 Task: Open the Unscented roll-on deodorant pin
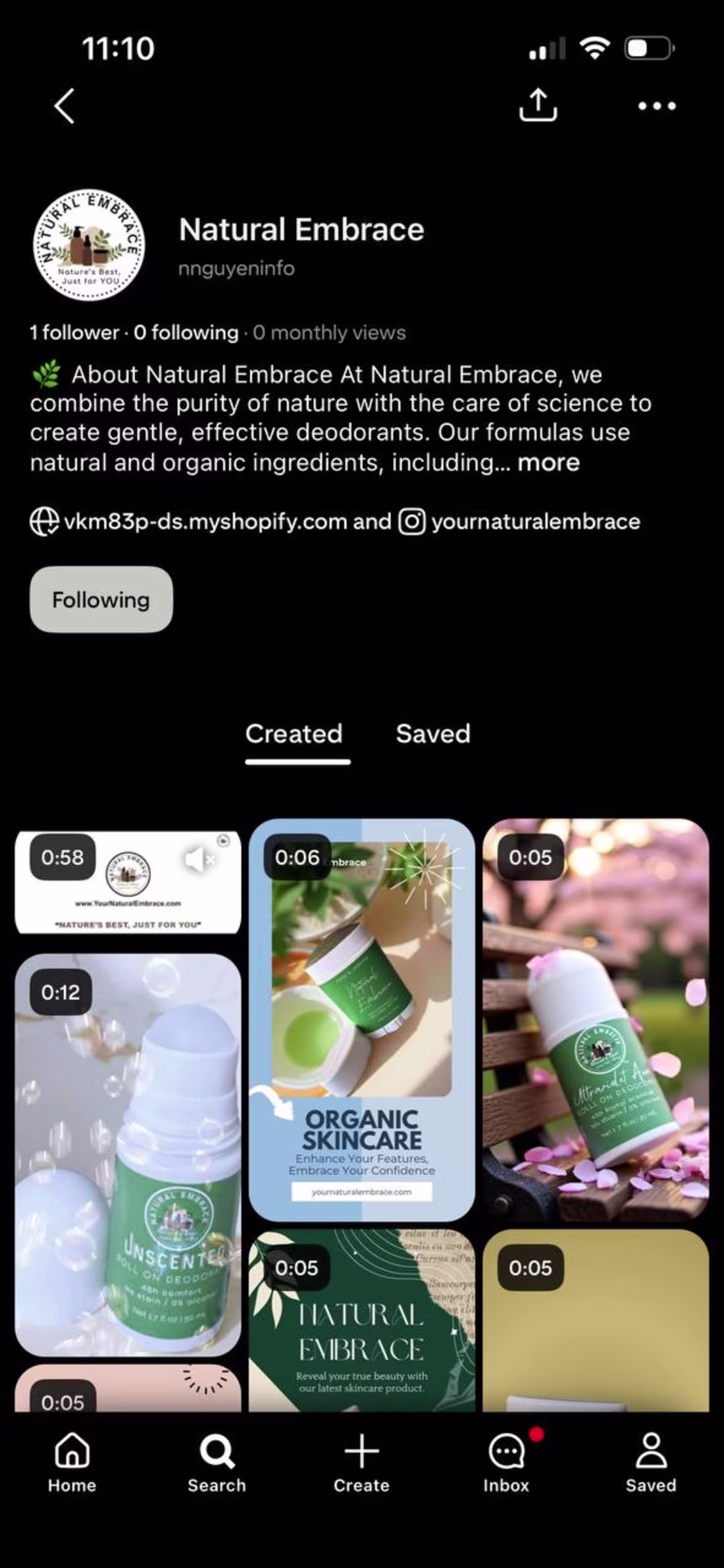point(128,1155)
